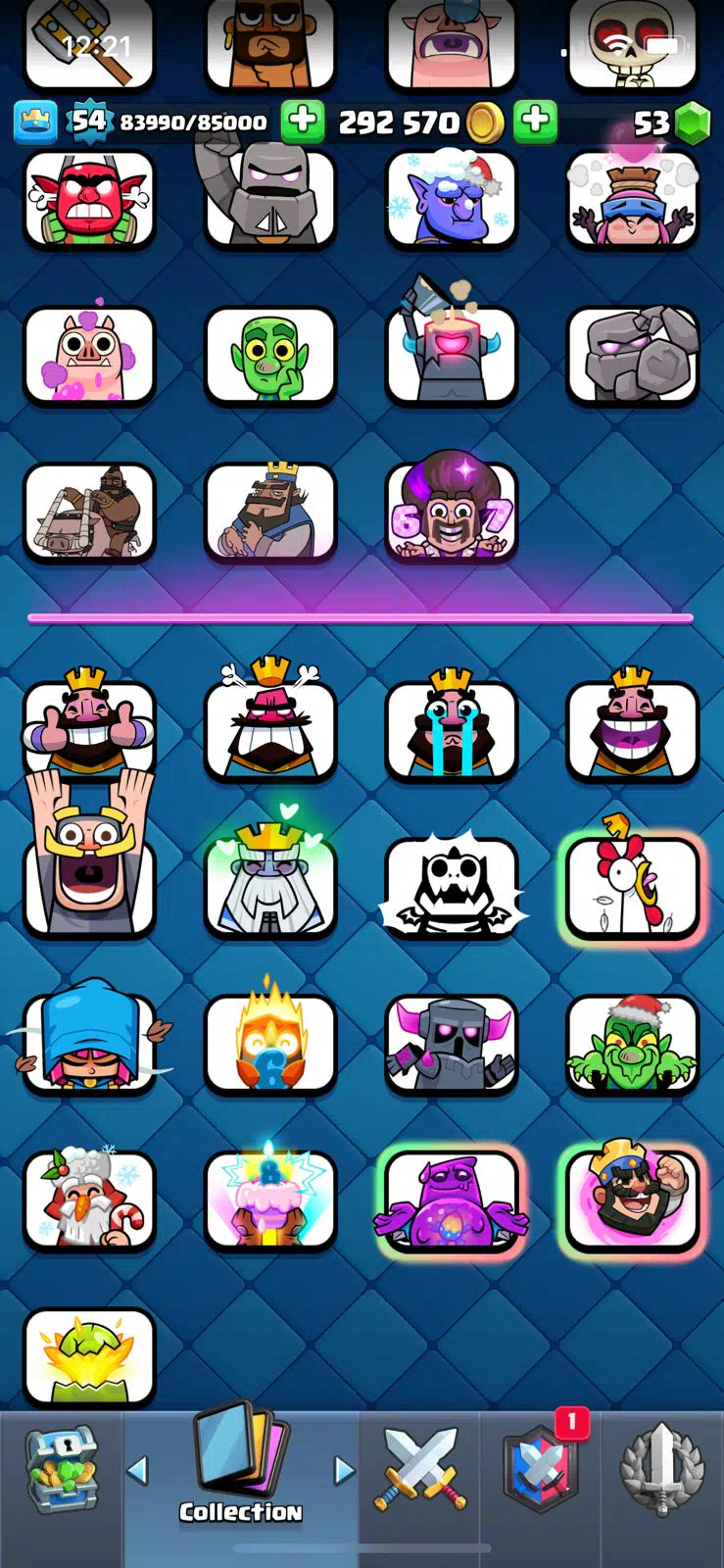
Task: Select the Hog Rider emote
Action: pos(89,512)
